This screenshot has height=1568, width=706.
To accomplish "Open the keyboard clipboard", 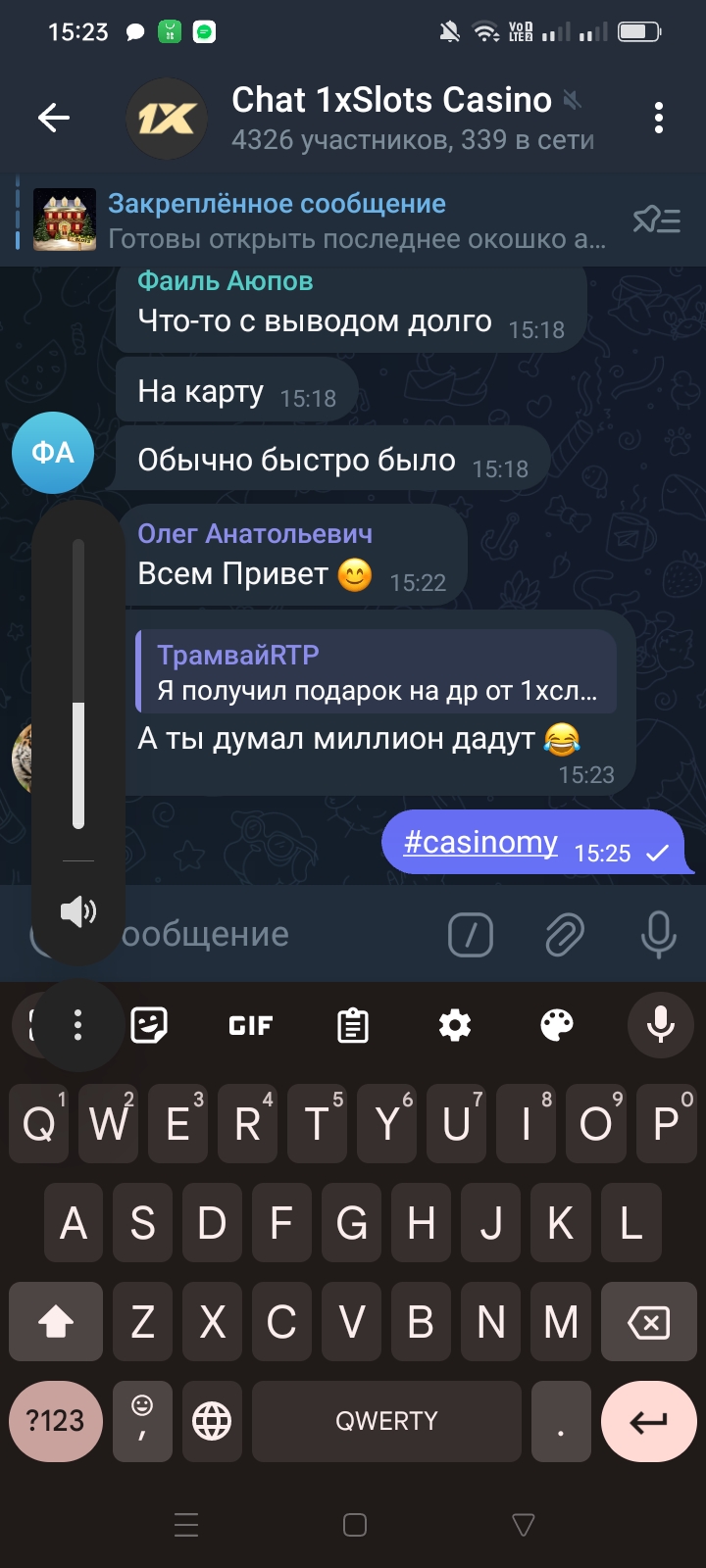I will click(352, 1025).
